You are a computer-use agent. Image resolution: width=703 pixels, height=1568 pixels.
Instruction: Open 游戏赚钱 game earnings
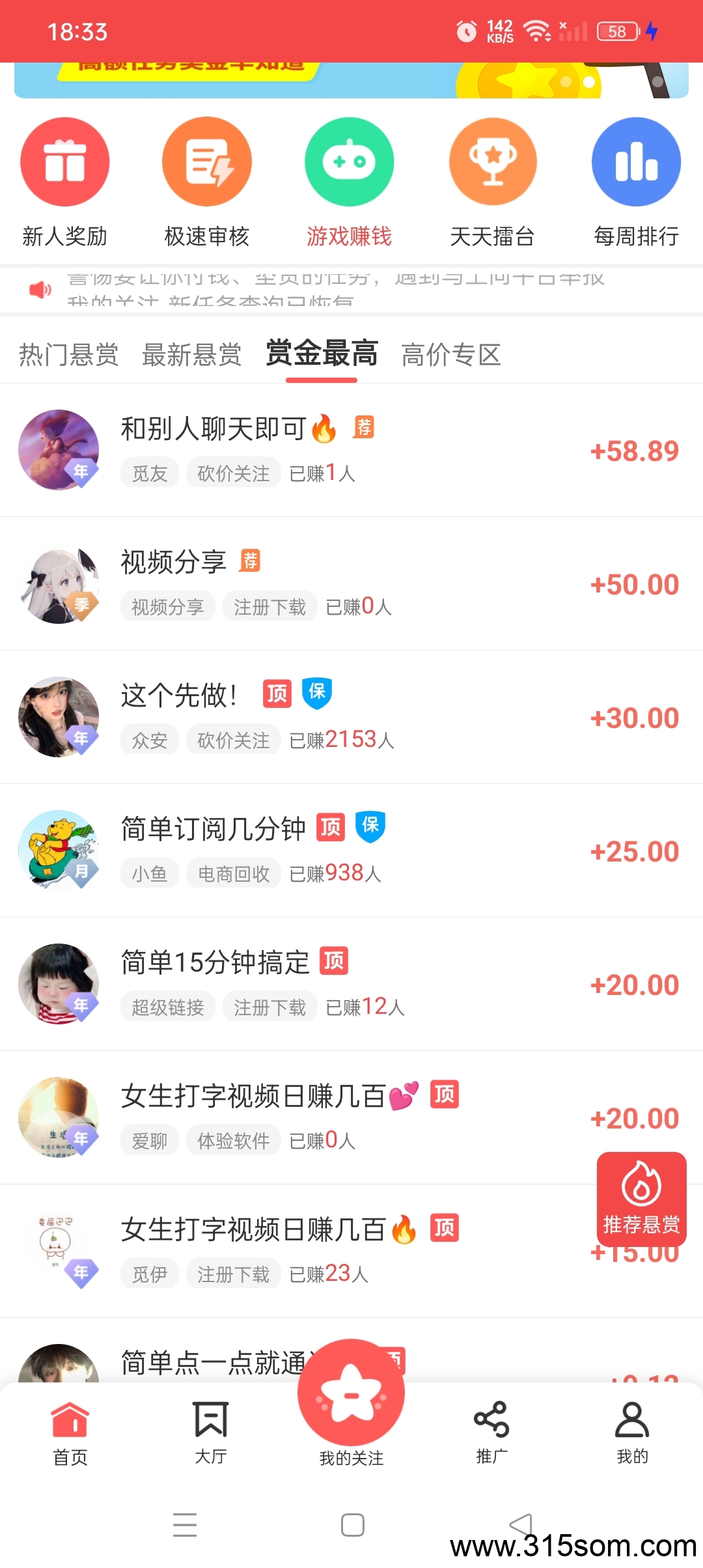(x=350, y=182)
